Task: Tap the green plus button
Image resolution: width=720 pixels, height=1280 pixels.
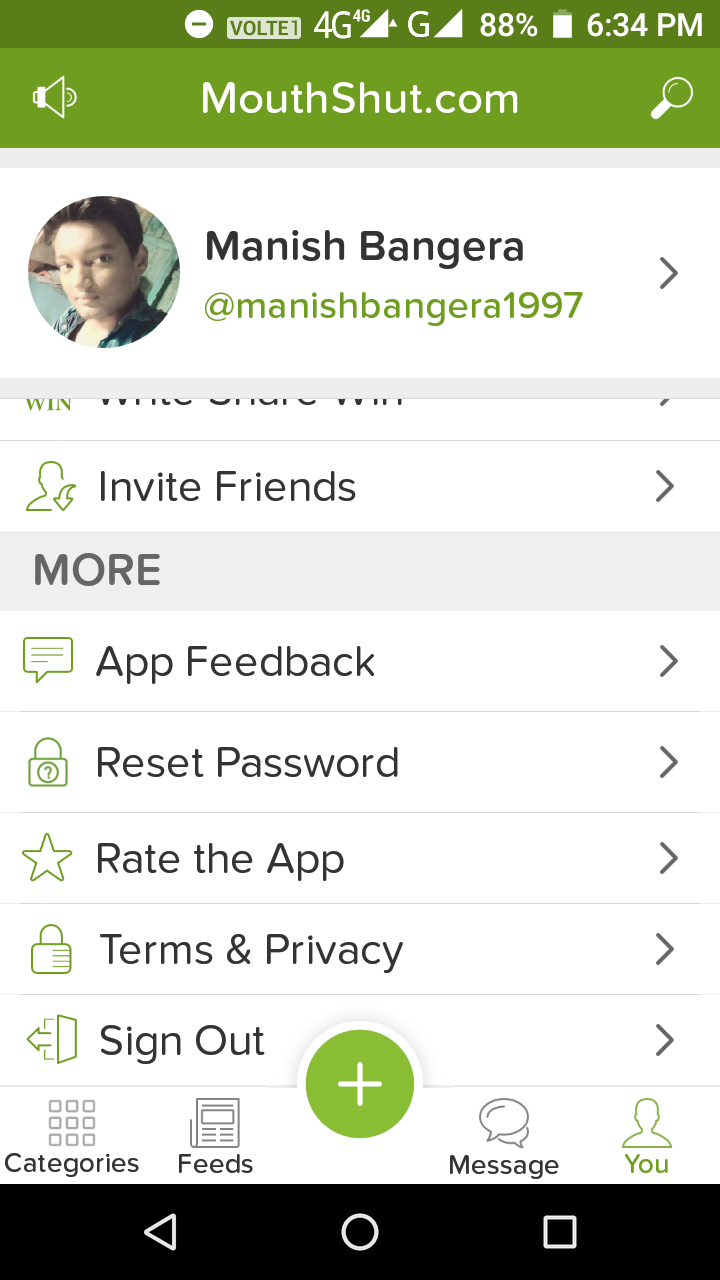Action: (360, 1084)
